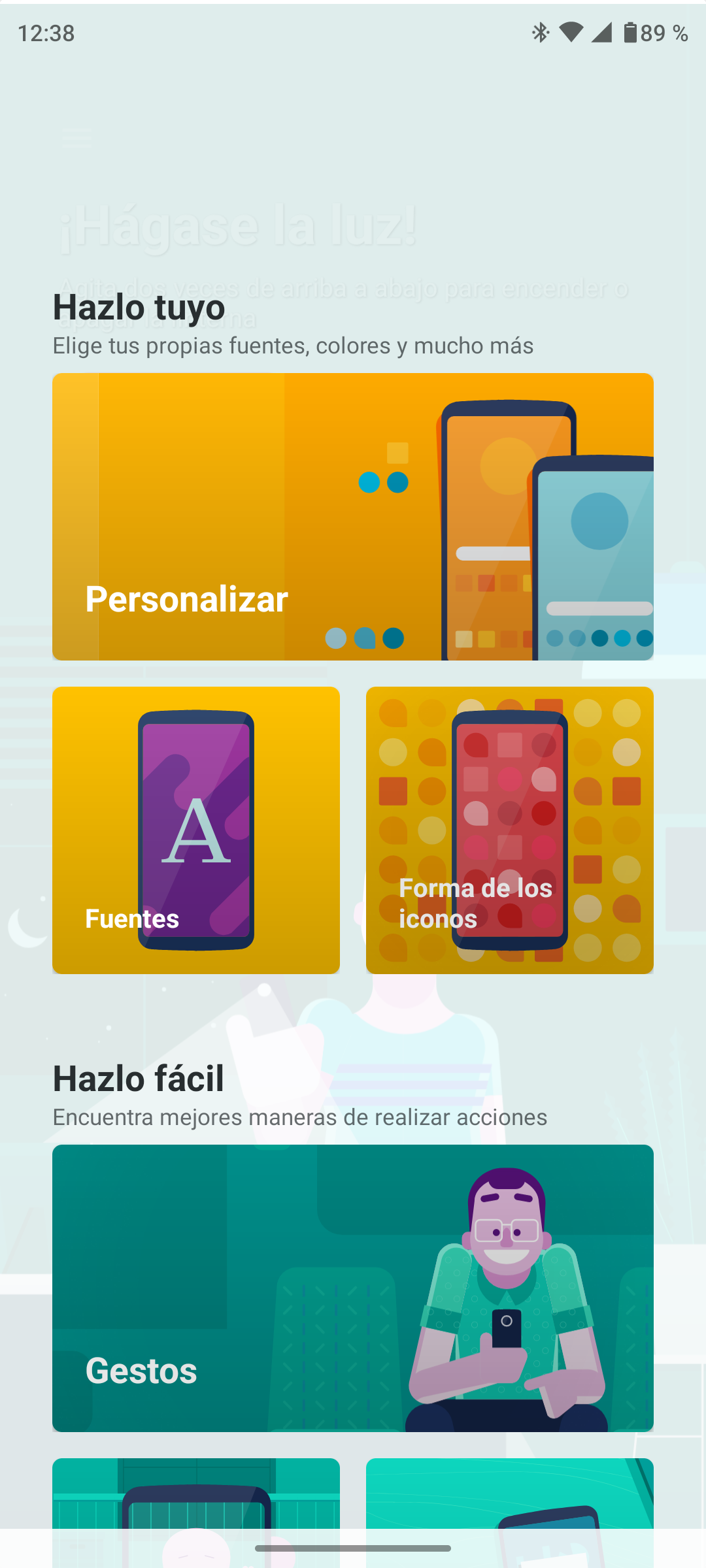Screen dimensions: 706x1568
Task: Open the Gestos card
Action: click(x=353, y=1287)
